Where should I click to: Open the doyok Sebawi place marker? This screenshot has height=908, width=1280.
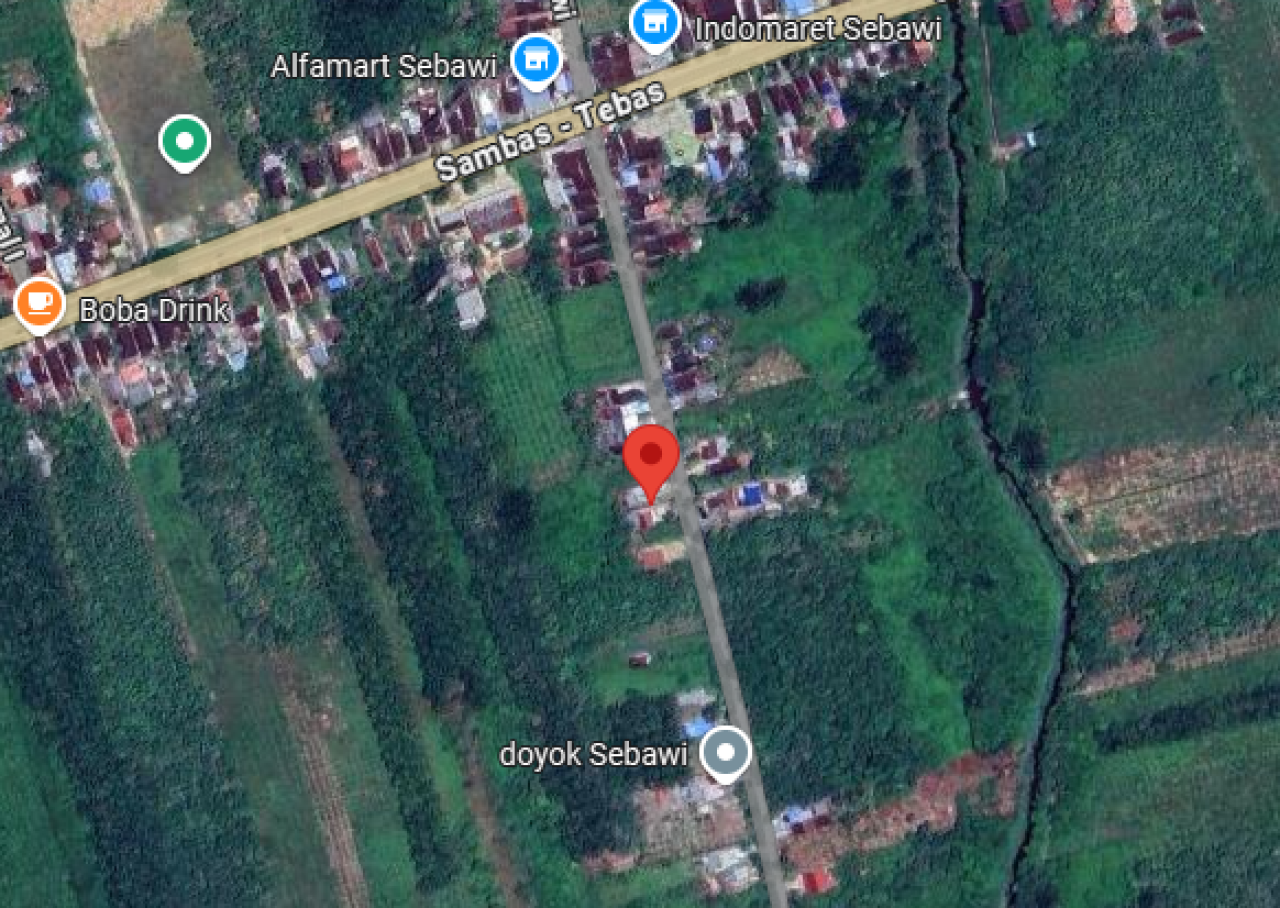pyautogui.click(x=726, y=753)
